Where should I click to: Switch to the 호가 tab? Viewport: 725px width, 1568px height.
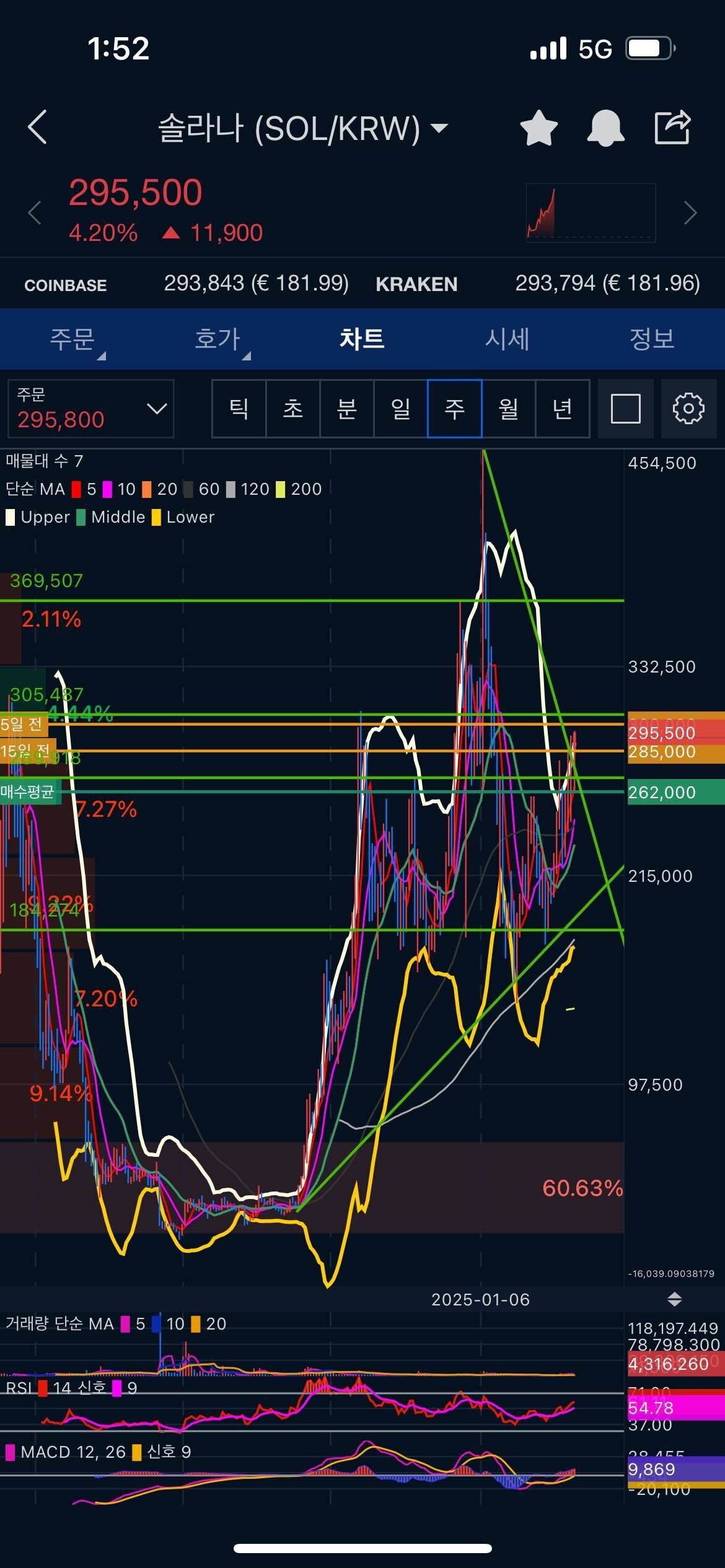click(x=217, y=339)
